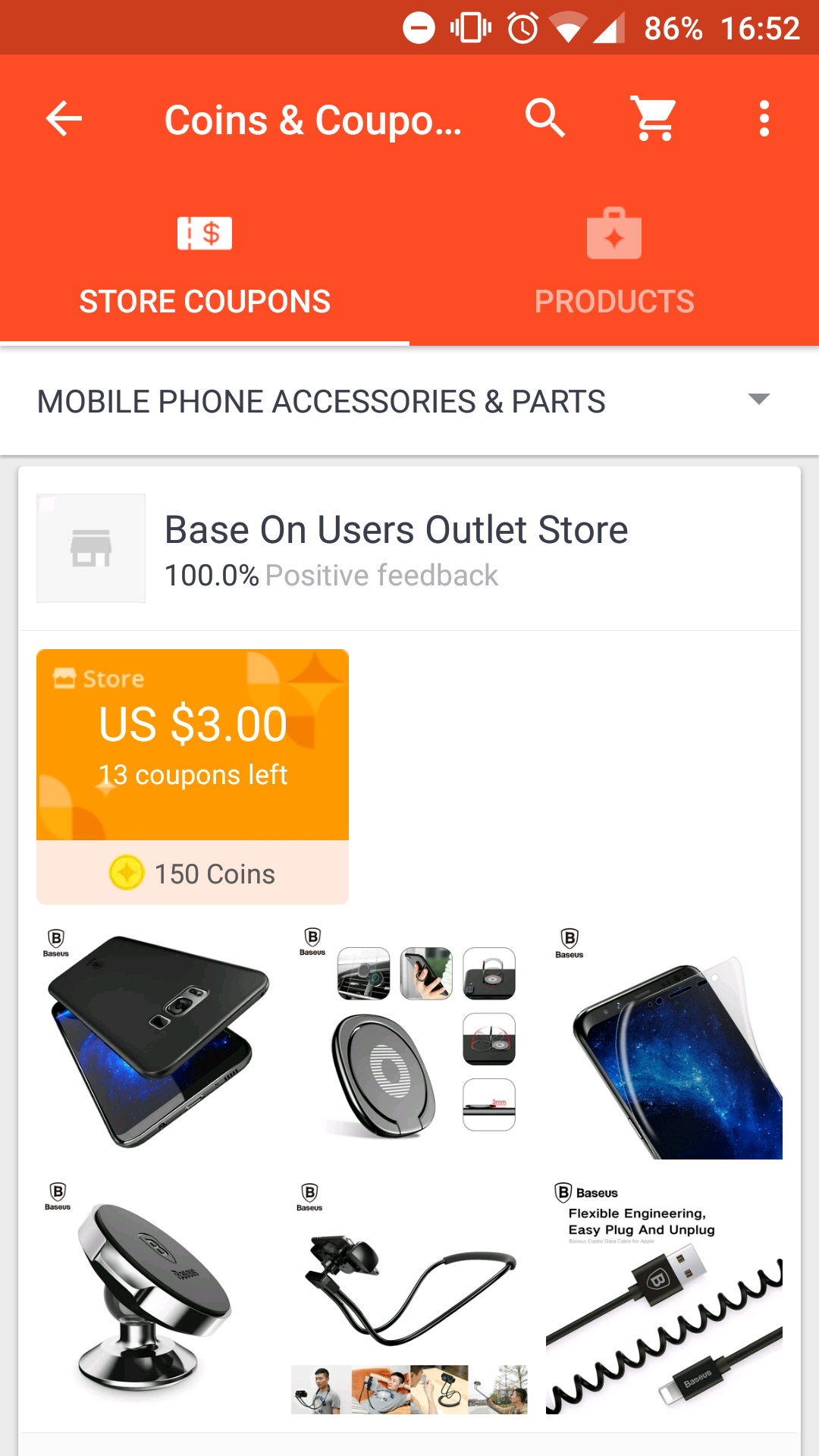
Task: Open the shopping cart
Action: click(x=654, y=119)
